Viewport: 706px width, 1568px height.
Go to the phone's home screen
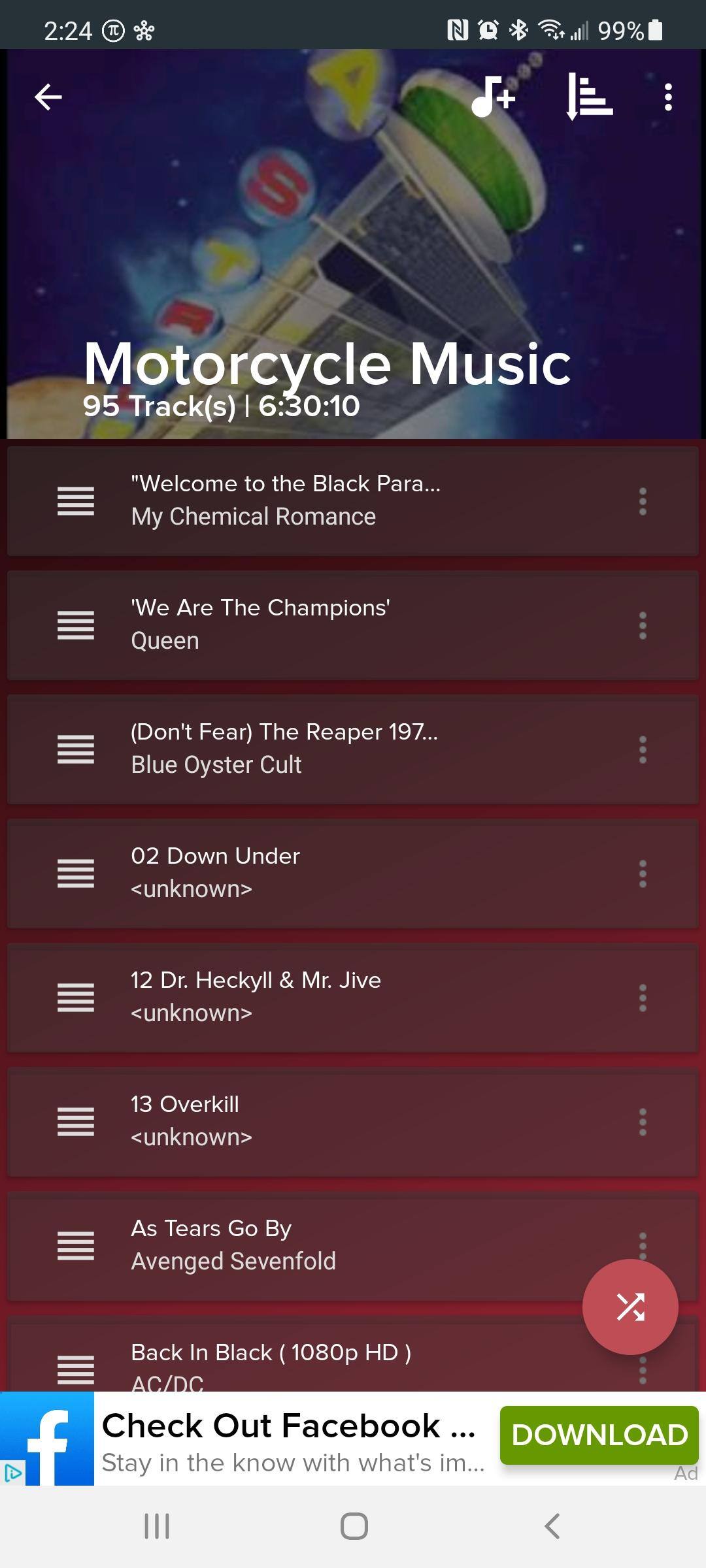coord(354,1526)
